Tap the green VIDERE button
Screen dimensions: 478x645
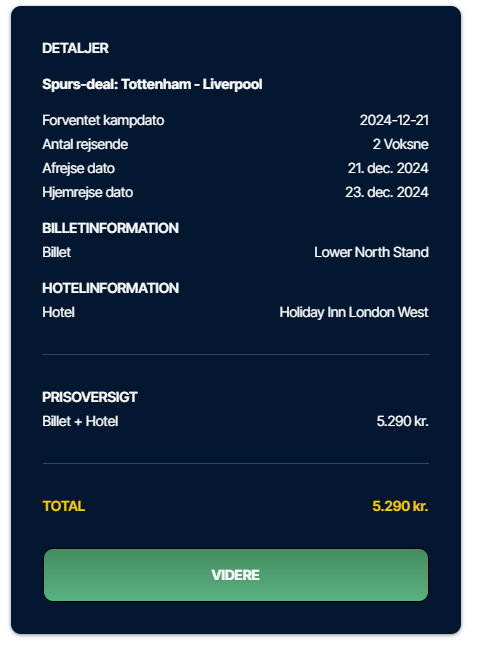(236, 575)
